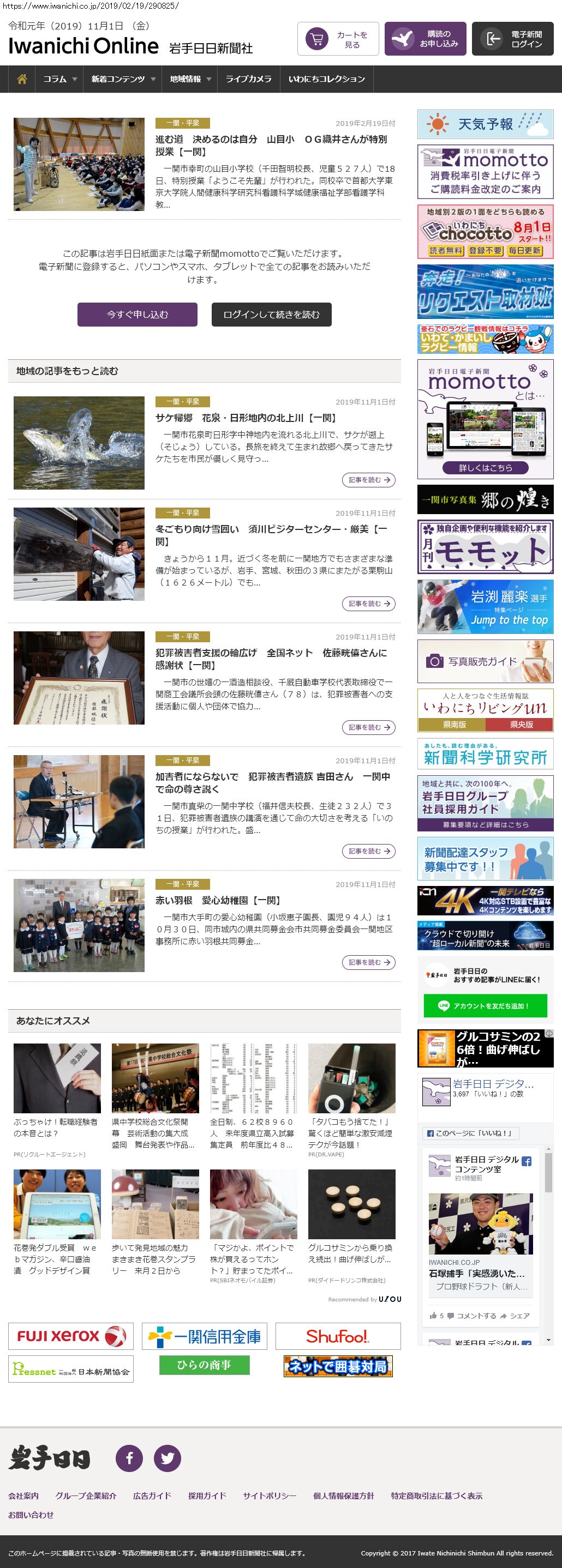Read the サケ帰郷 article via 記事を読む
562x1568 pixels.
pos(368,480)
